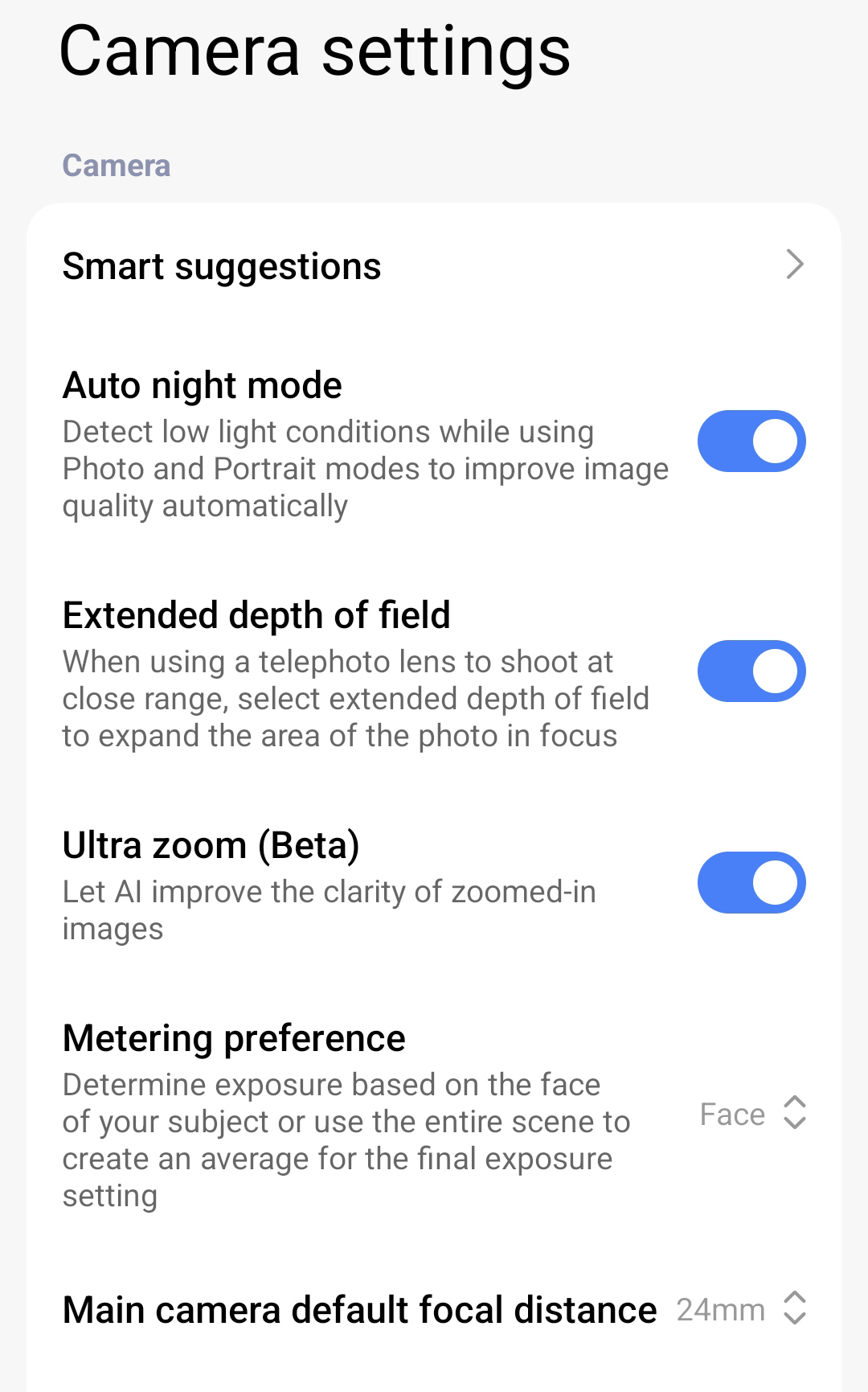Disable Extended depth of field
The image size is (868, 1392).
coord(751,671)
